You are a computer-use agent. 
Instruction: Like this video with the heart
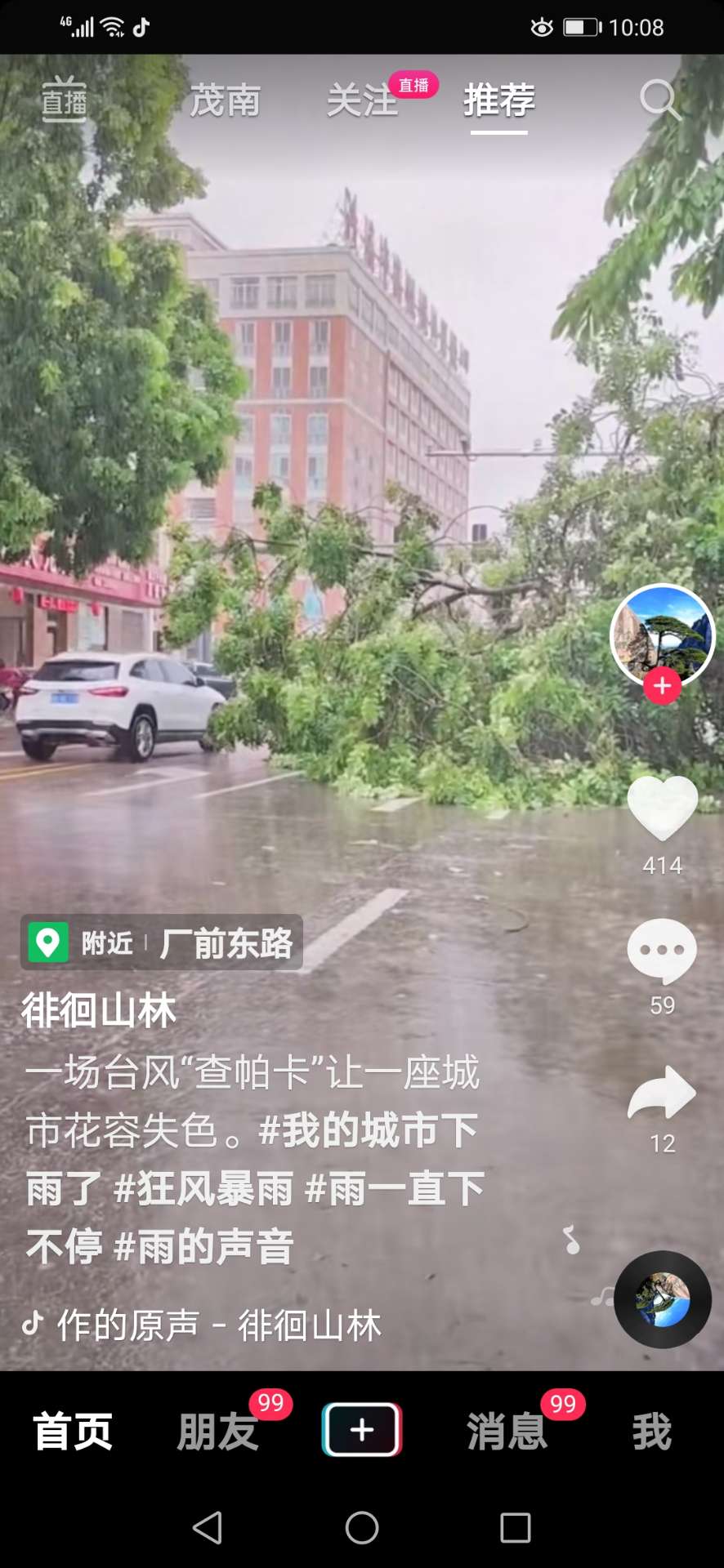(x=663, y=808)
